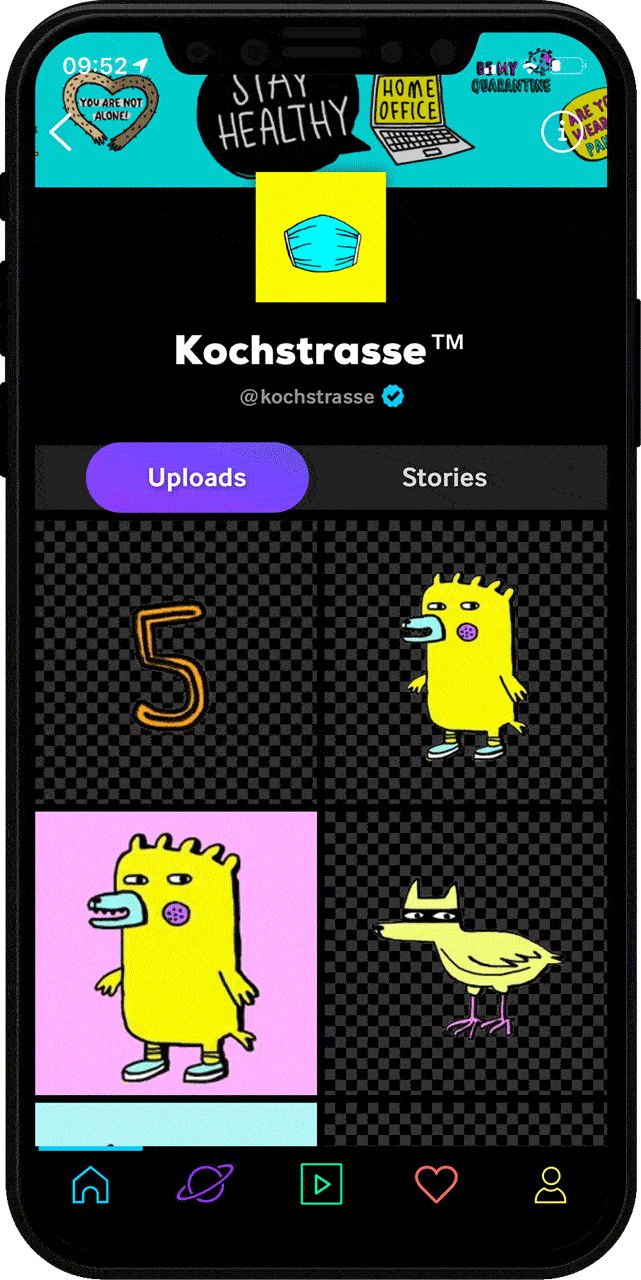Open the orange number 5 sticker
641x1280 pixels.
tap(176, 661)
